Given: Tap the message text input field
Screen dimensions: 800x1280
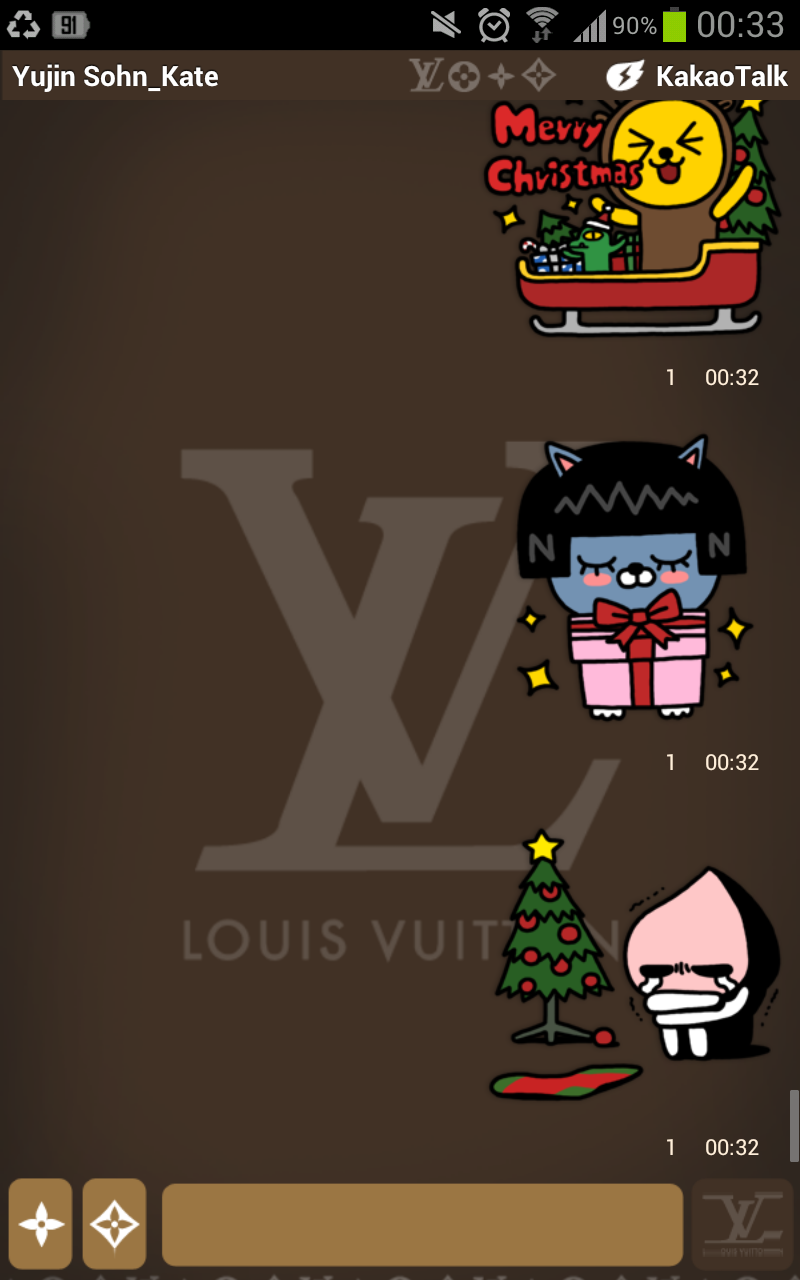Looking at the screenshot, I should [422, 1225].
